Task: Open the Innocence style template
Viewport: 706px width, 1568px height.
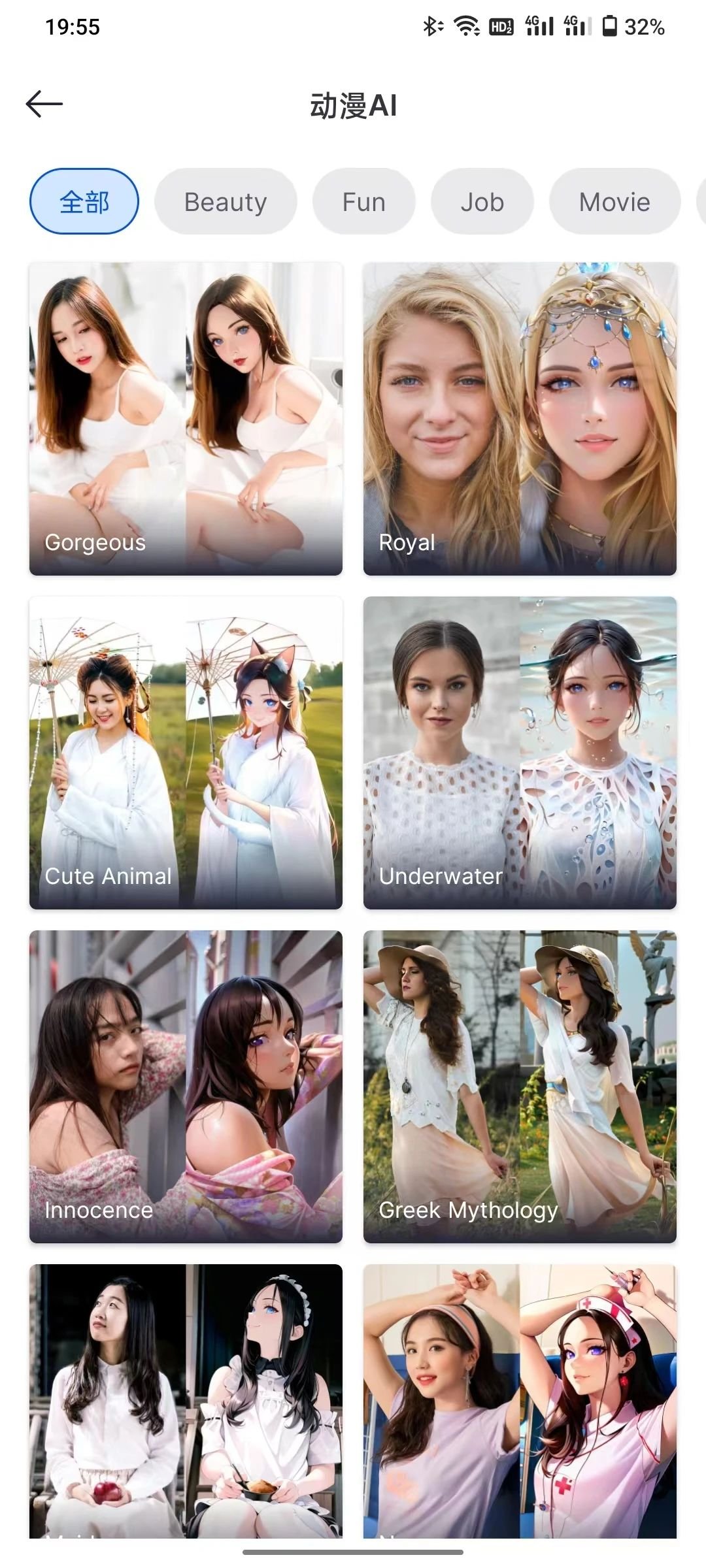Action: (186, 1086)
